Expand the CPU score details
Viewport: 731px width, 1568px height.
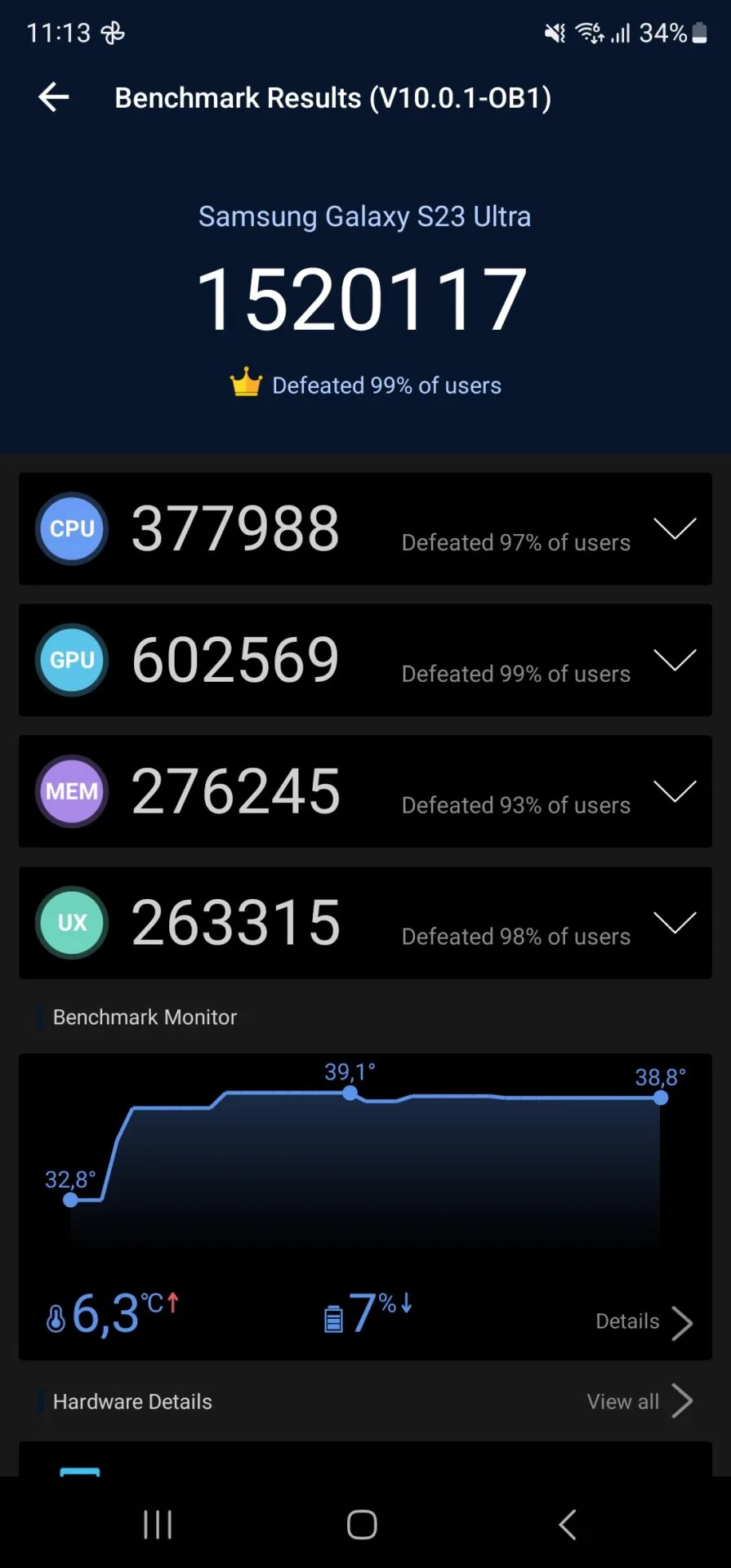click(675, 528)
